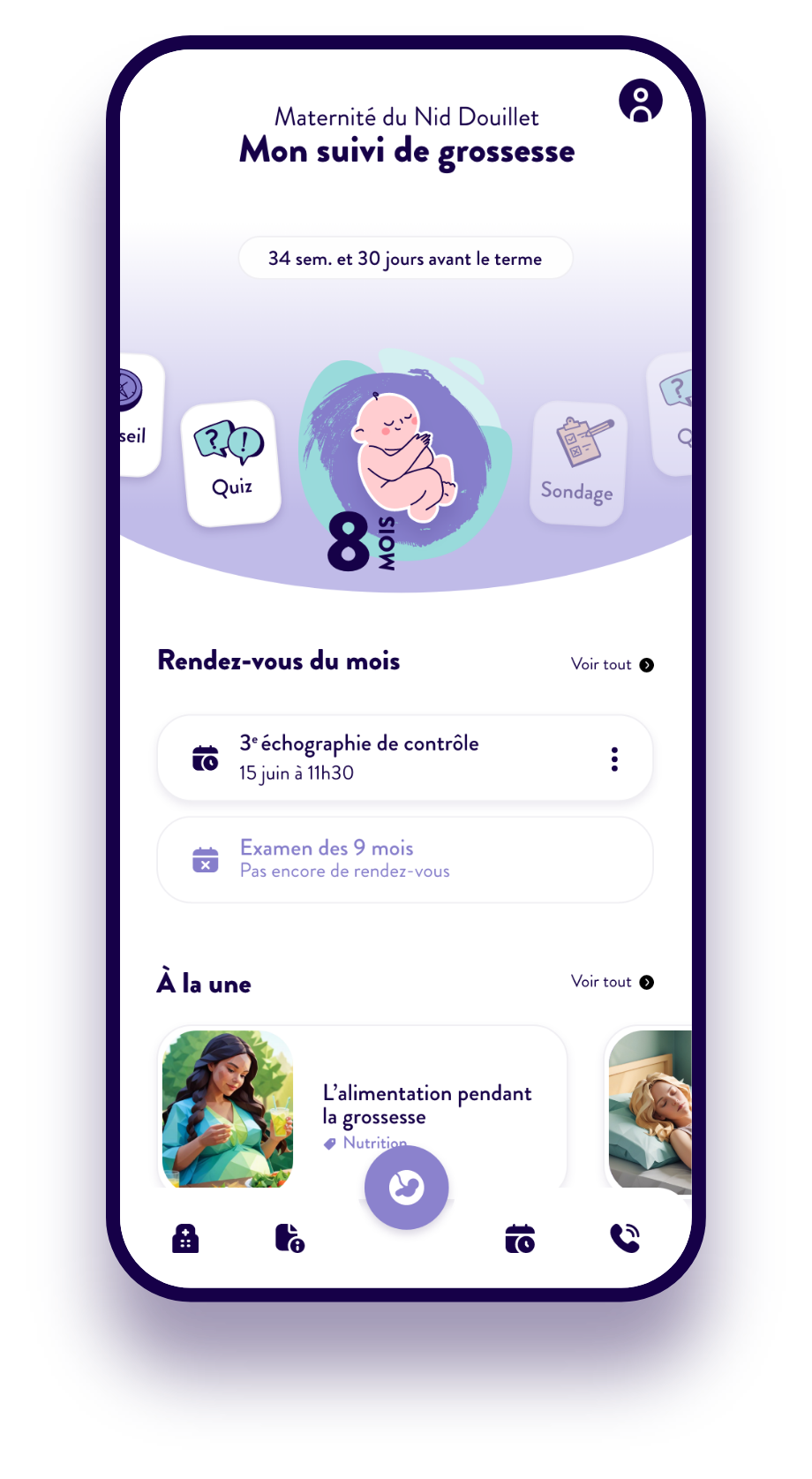812x1479 pixels.
Task: Open the 3e échographie de contrôle appointment
Action: click(380, 758)
